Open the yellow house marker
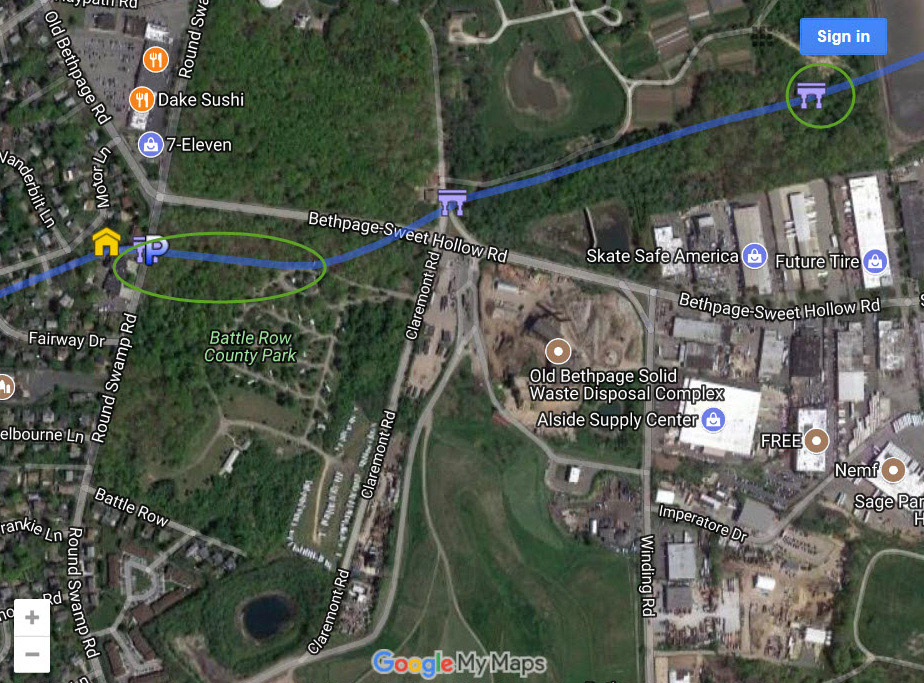Screen dimensions: 924x683 [106, 242]
